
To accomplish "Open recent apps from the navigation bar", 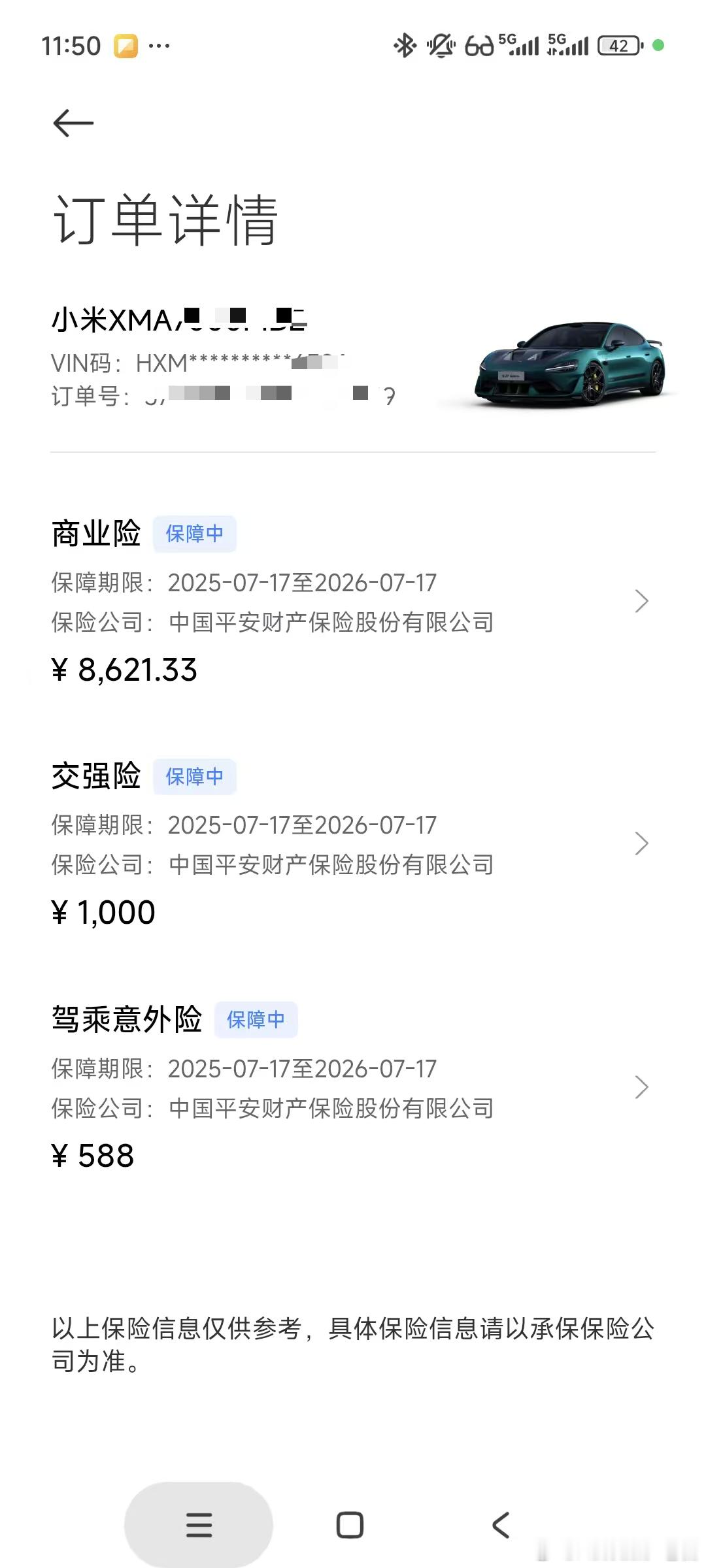I will click(x=199, y=1525).
